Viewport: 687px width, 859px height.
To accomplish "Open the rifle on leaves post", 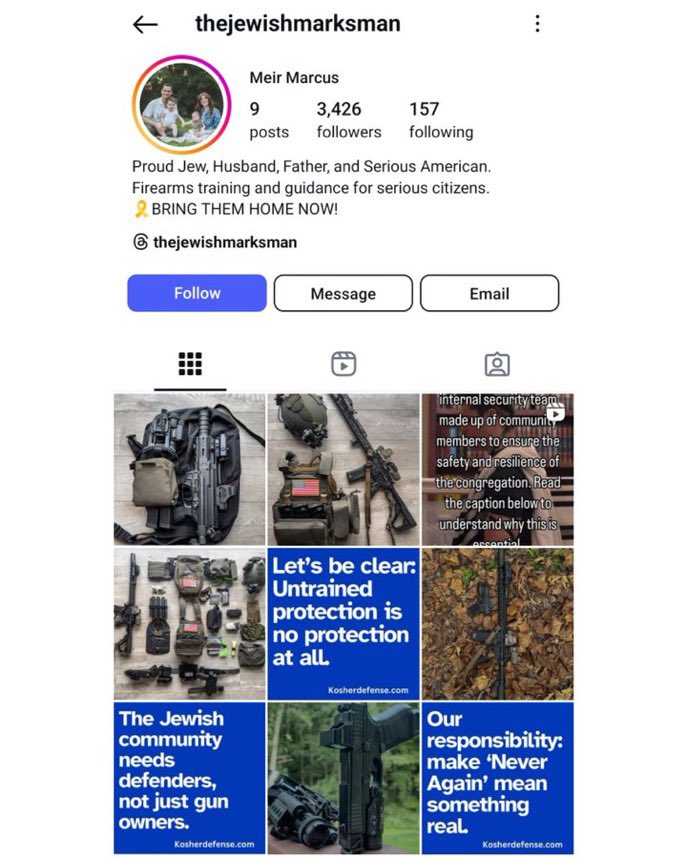I will pyautogui.click(x=497, y=623).
